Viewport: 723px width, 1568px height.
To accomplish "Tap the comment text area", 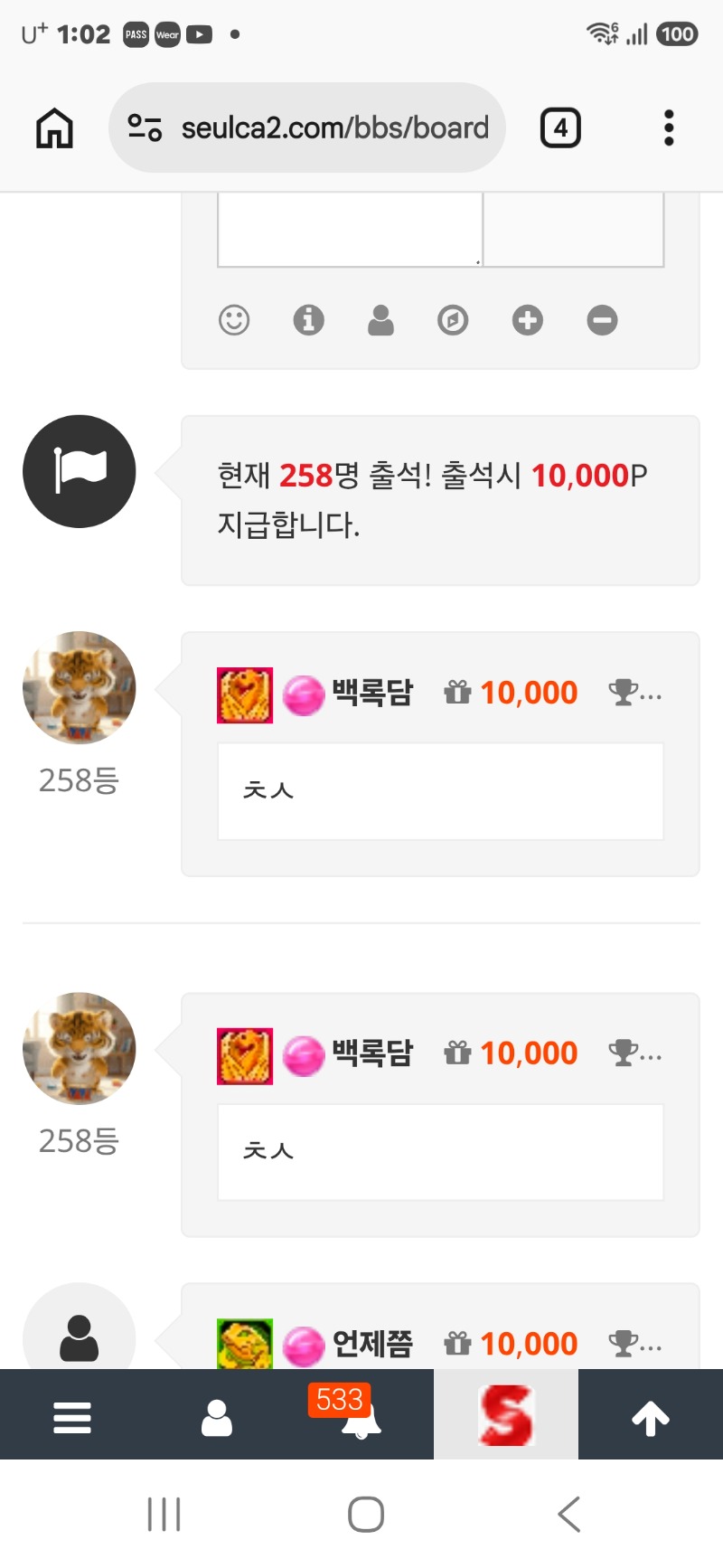I will tap(350, 230).
